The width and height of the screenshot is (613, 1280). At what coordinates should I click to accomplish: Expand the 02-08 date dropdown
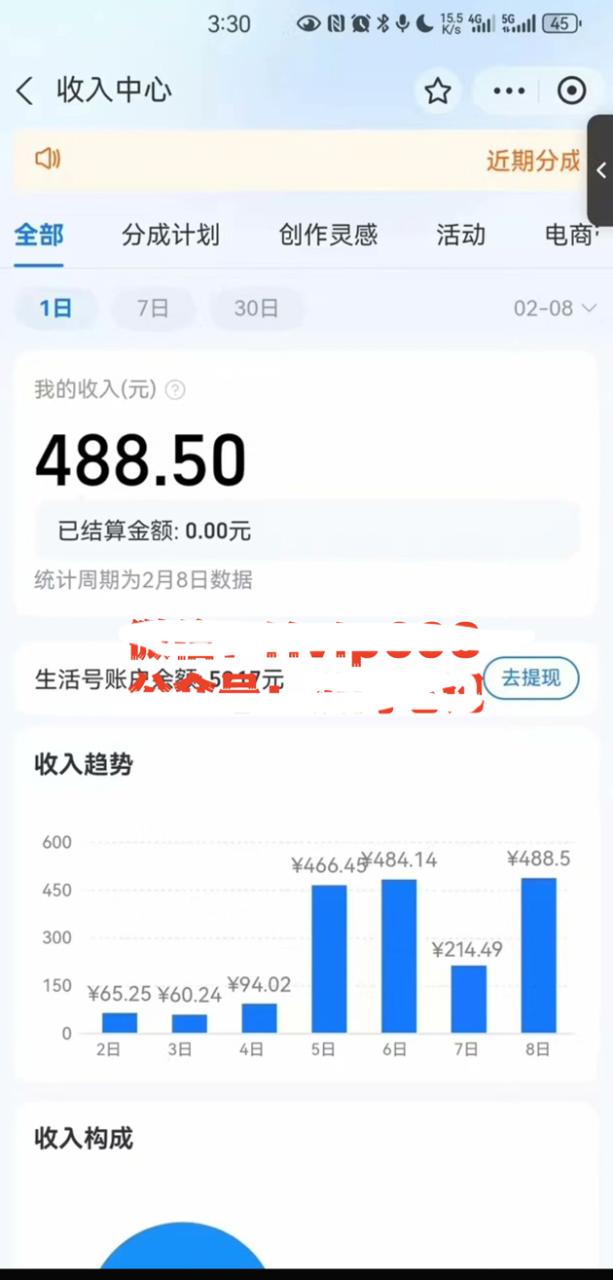point(555,309)
